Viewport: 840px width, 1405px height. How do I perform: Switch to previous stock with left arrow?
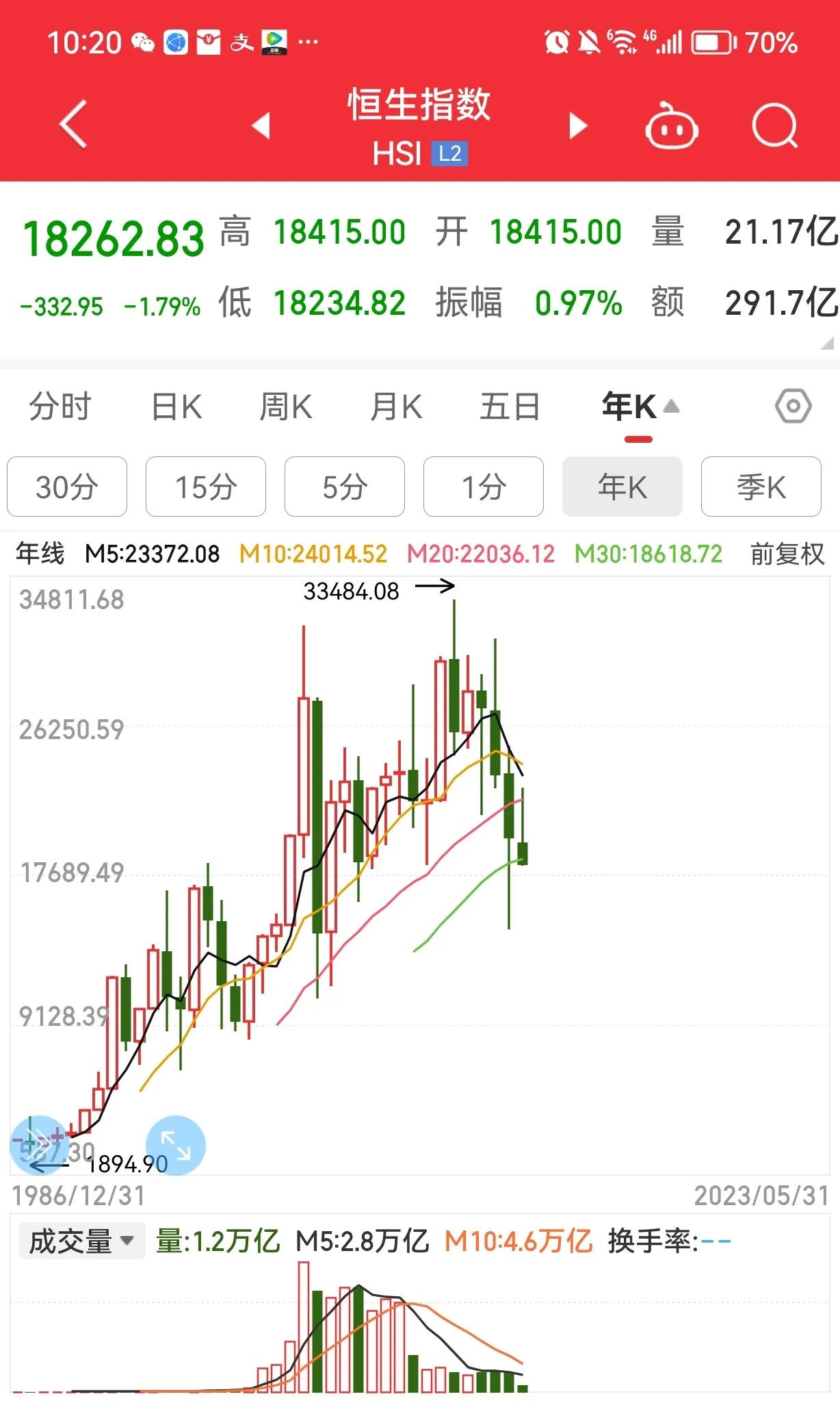[262, 125]
